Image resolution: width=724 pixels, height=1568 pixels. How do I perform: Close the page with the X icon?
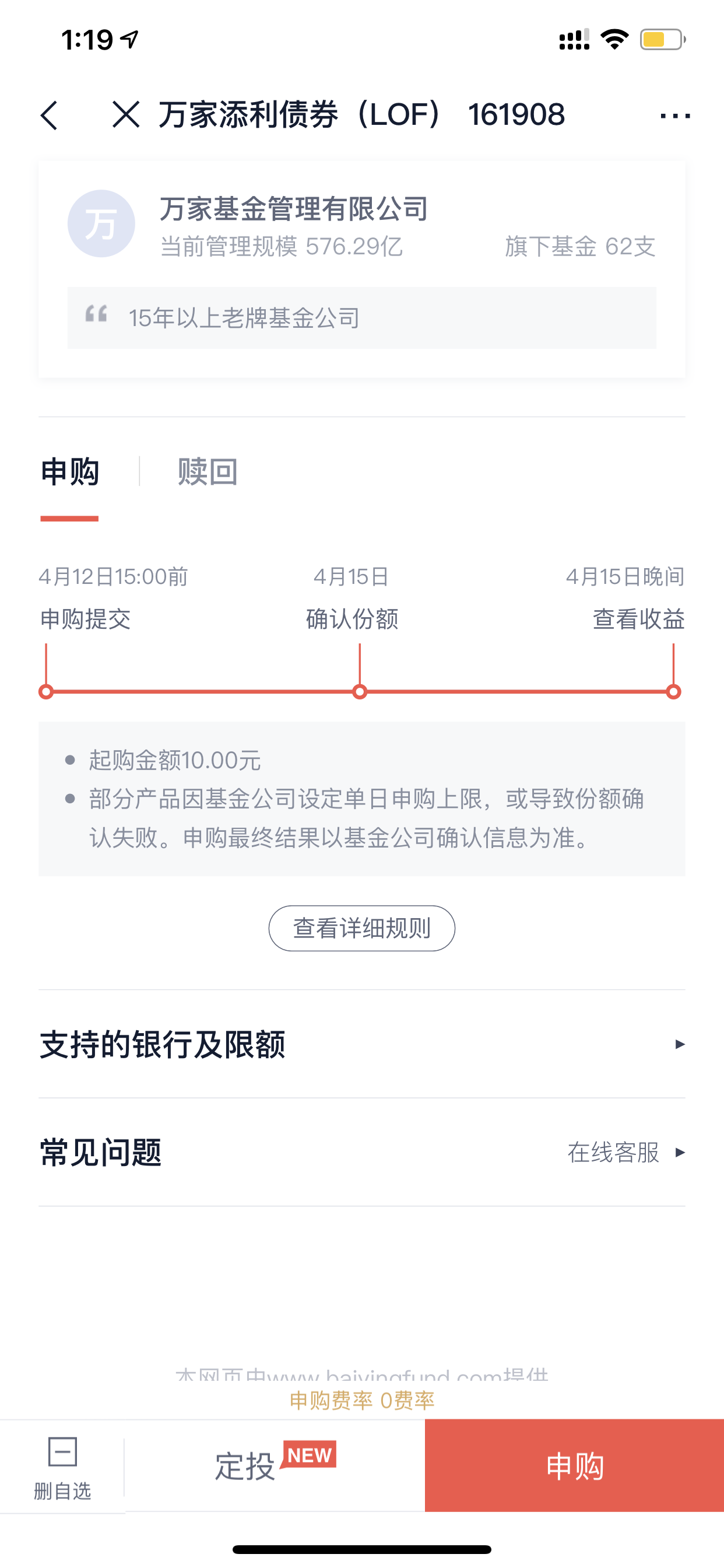pos(126,114)
